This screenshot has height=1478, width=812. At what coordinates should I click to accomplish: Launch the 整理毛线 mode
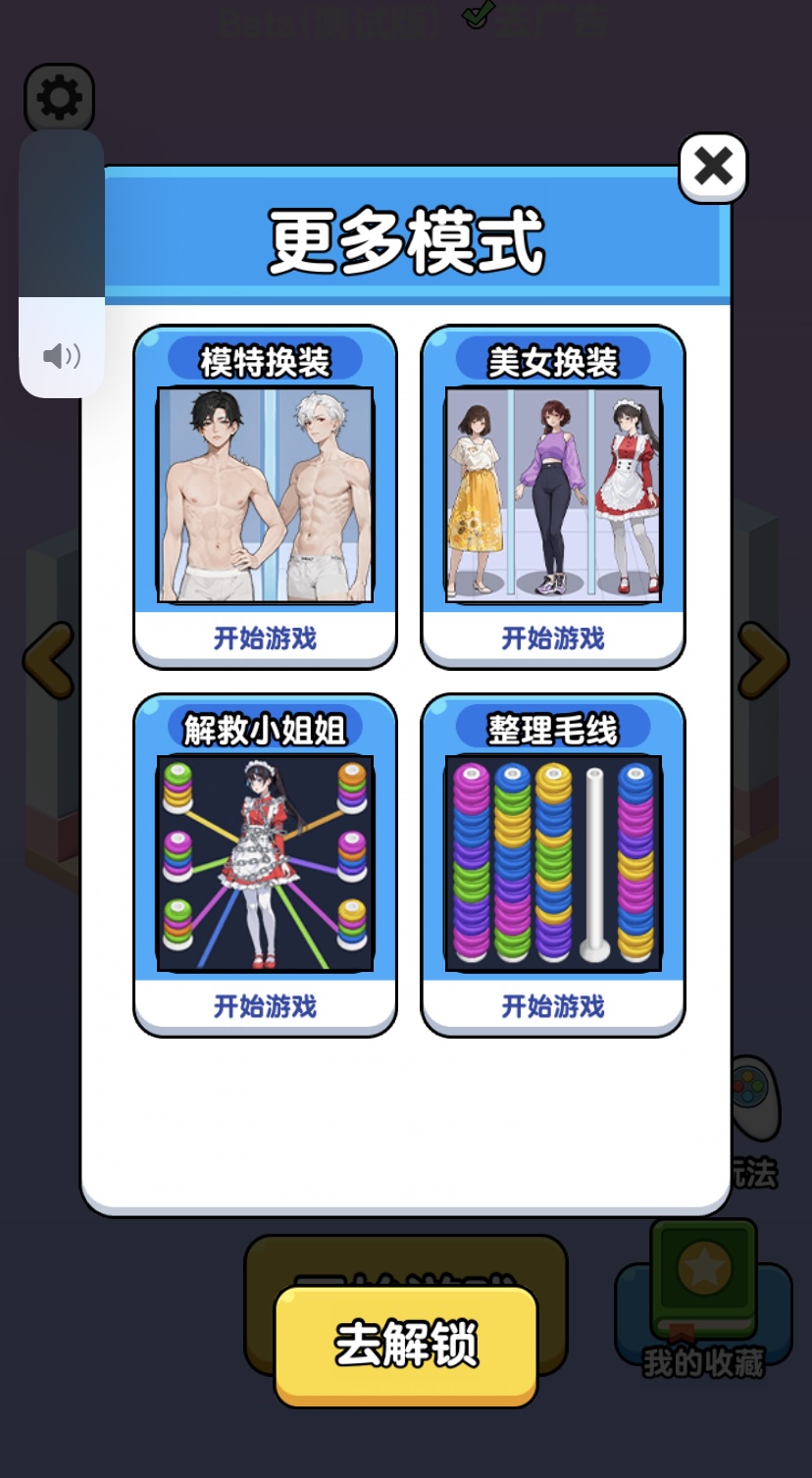click(x=553, y=1006)
